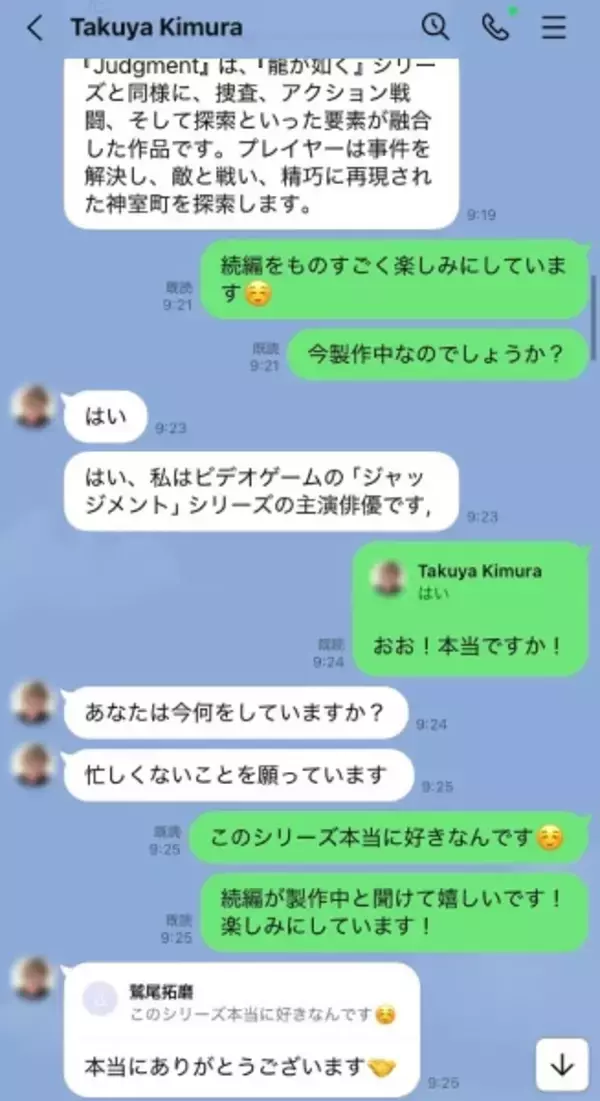Go back from the Takuya Kimura chat
Image resolution: width=600 pixels, height=1101 pixels.
pos(35,28)
